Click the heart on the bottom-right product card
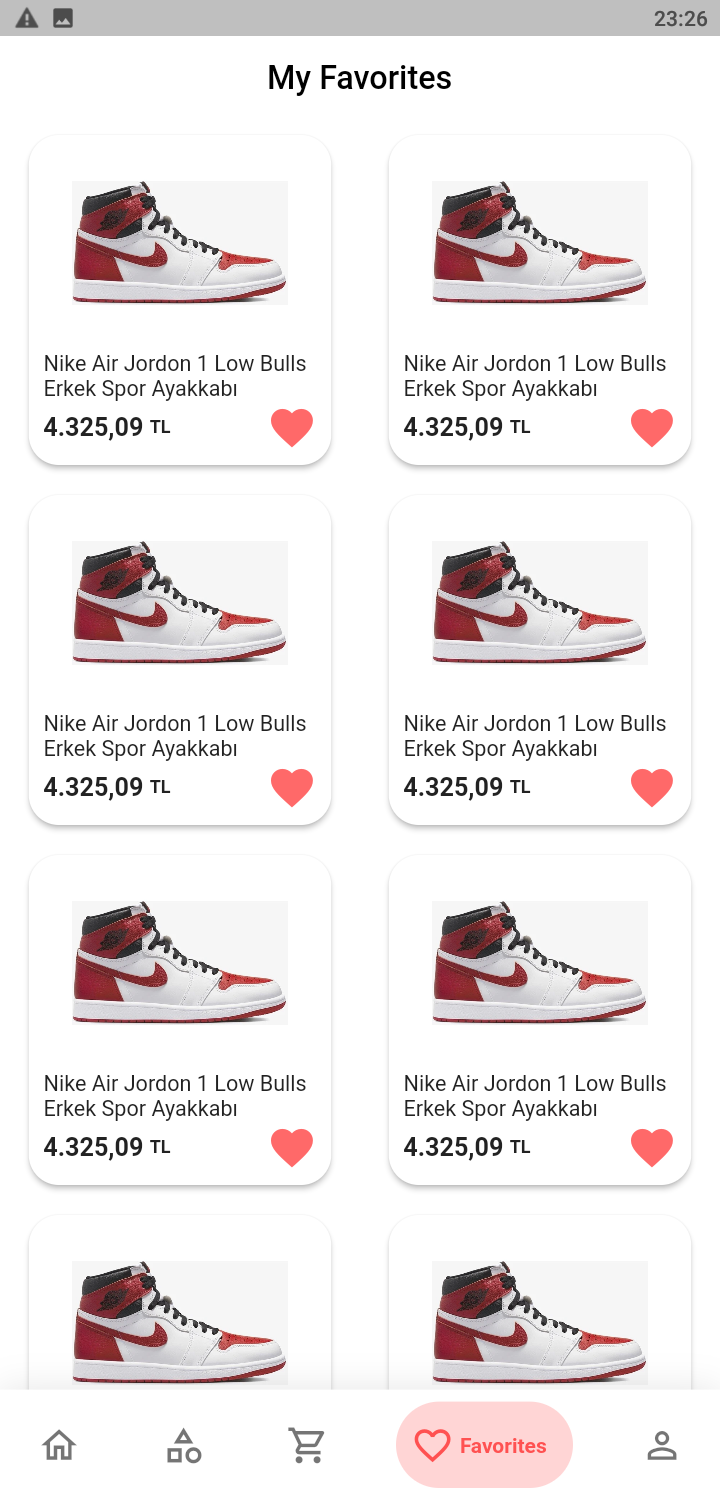The image size is (720, 1500). (x=651, y=1147)
